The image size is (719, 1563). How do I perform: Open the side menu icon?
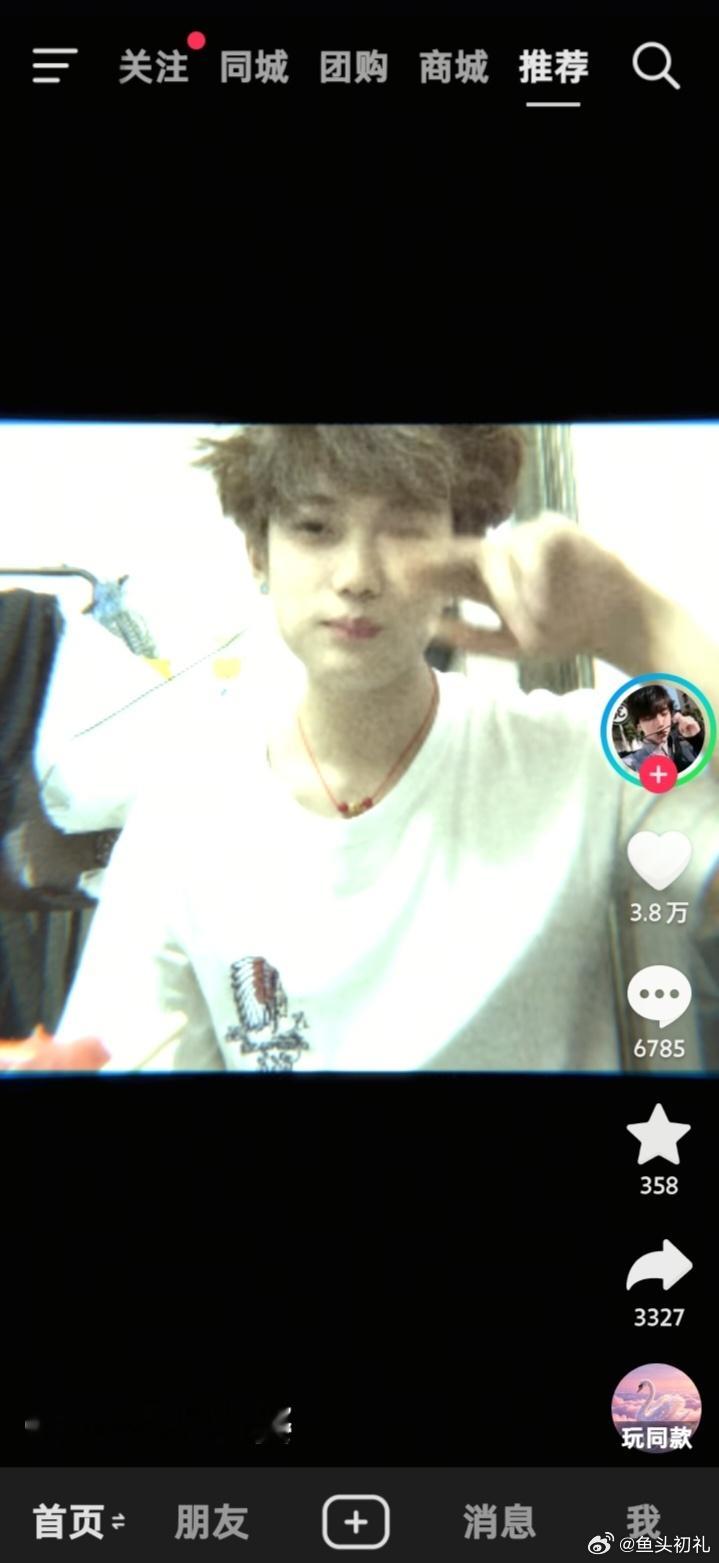pos(54,66)
